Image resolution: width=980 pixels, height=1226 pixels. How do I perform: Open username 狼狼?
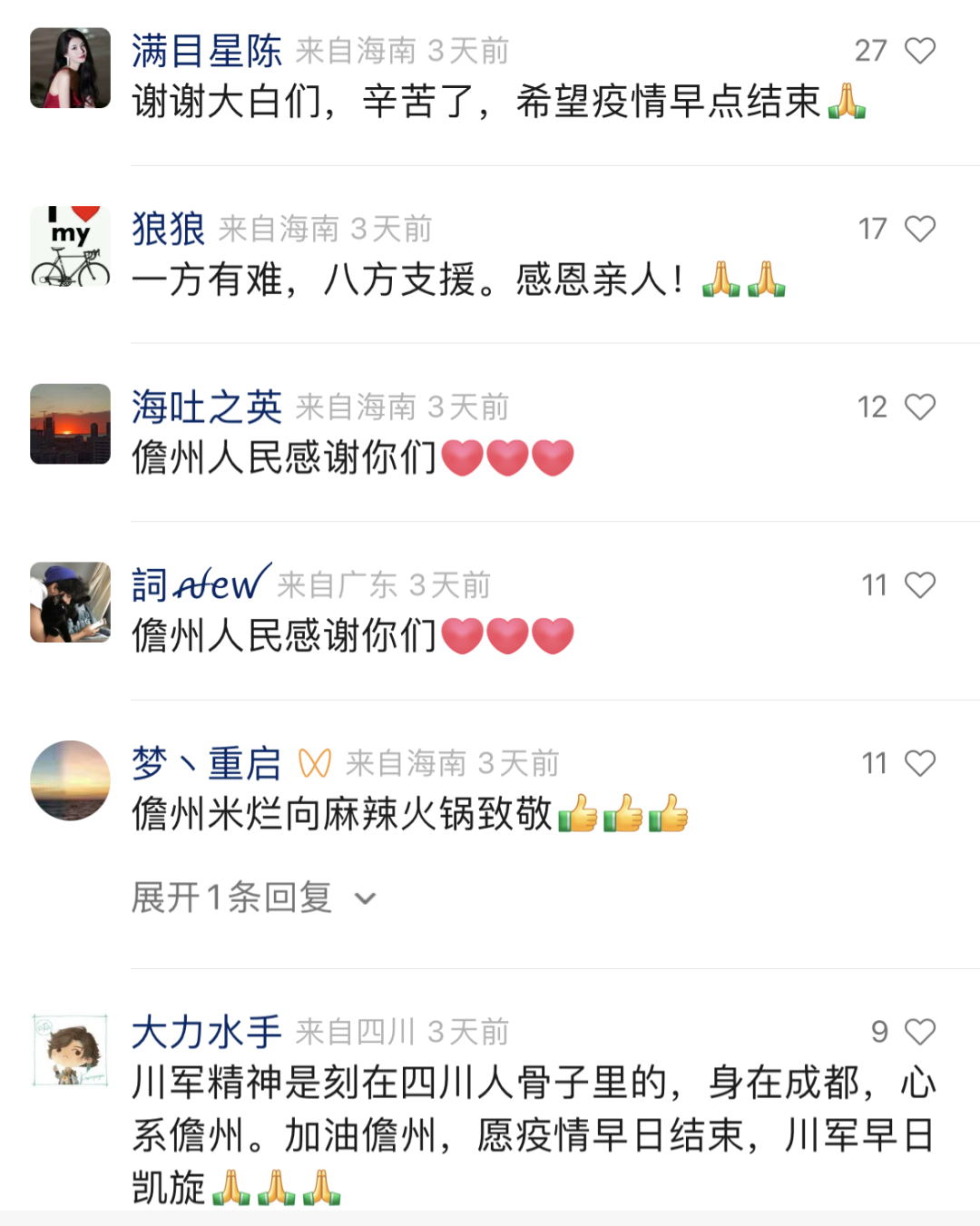[169, 229]
